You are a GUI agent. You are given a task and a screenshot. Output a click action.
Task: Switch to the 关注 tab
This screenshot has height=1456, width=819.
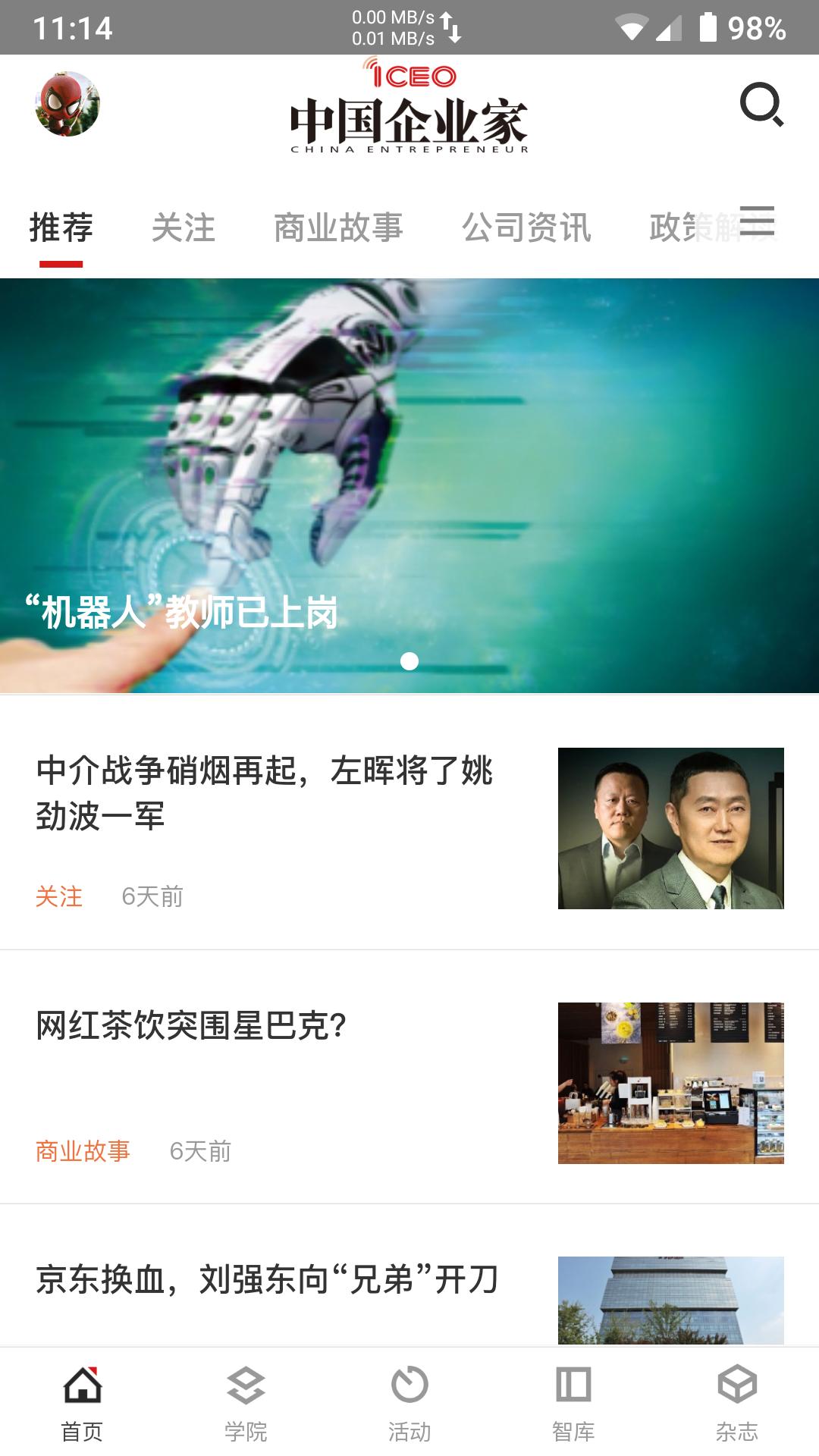tap(184, 227)
